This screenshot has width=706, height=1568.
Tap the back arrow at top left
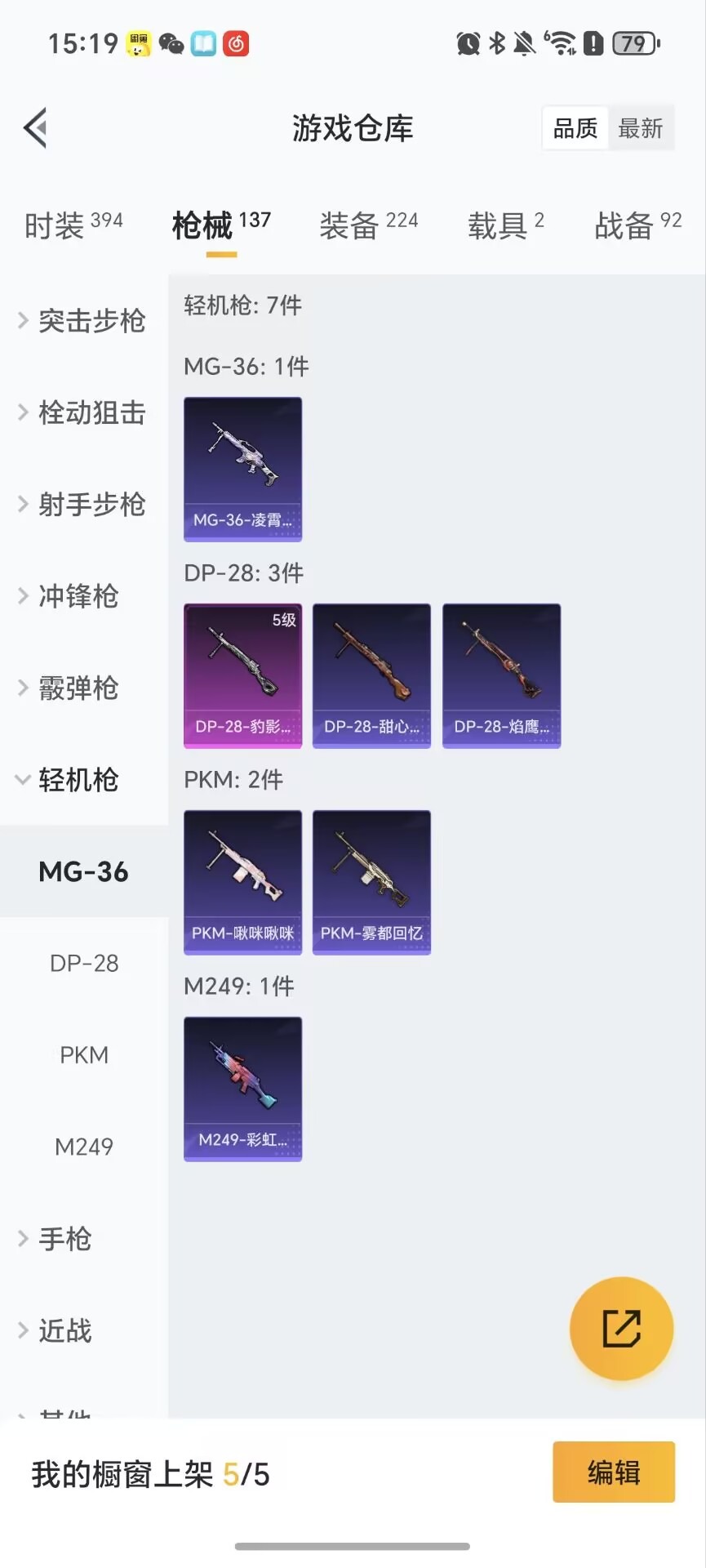[x=34, y=128]
